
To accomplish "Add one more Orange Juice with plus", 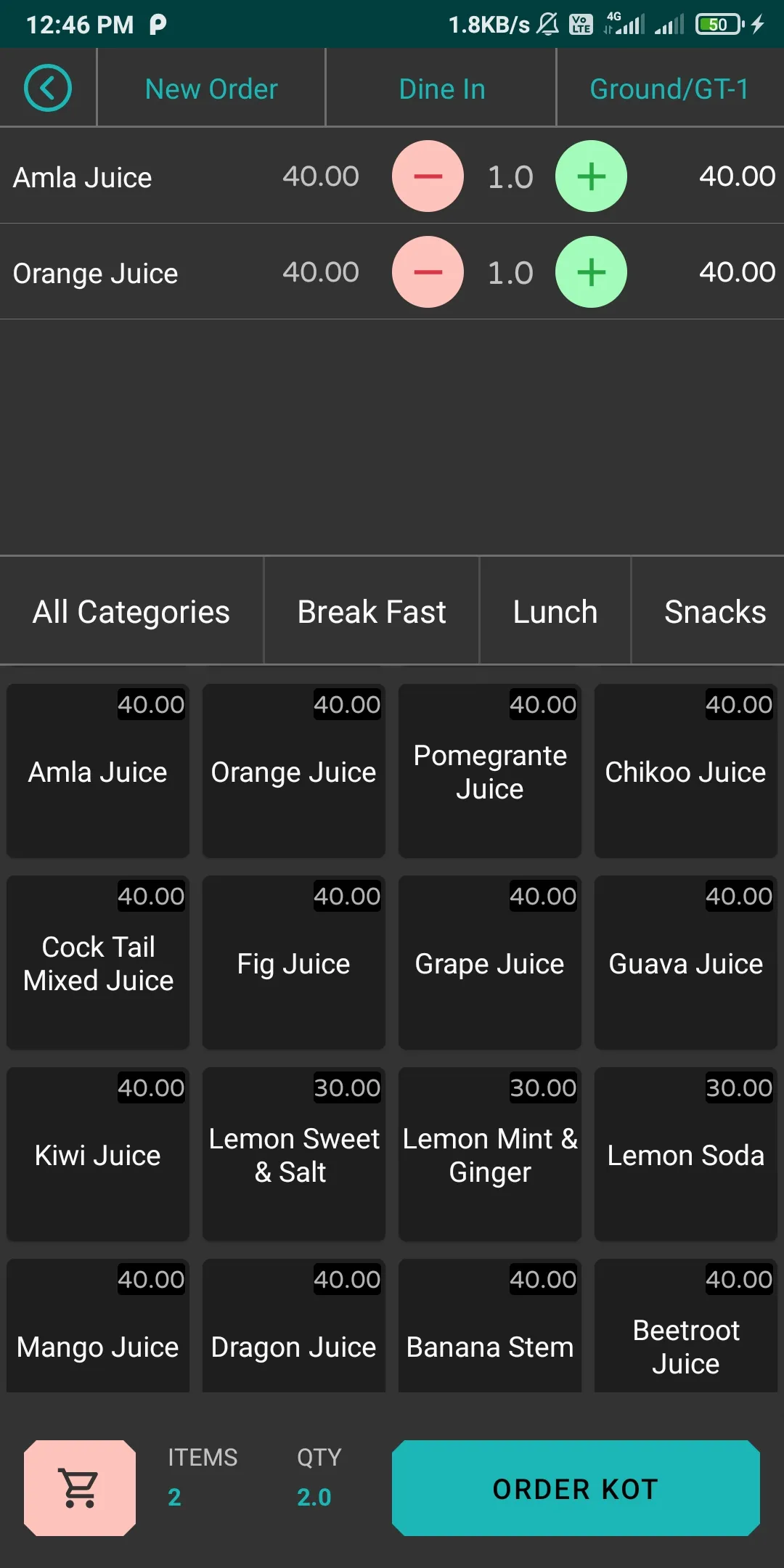I will [591, 272].
